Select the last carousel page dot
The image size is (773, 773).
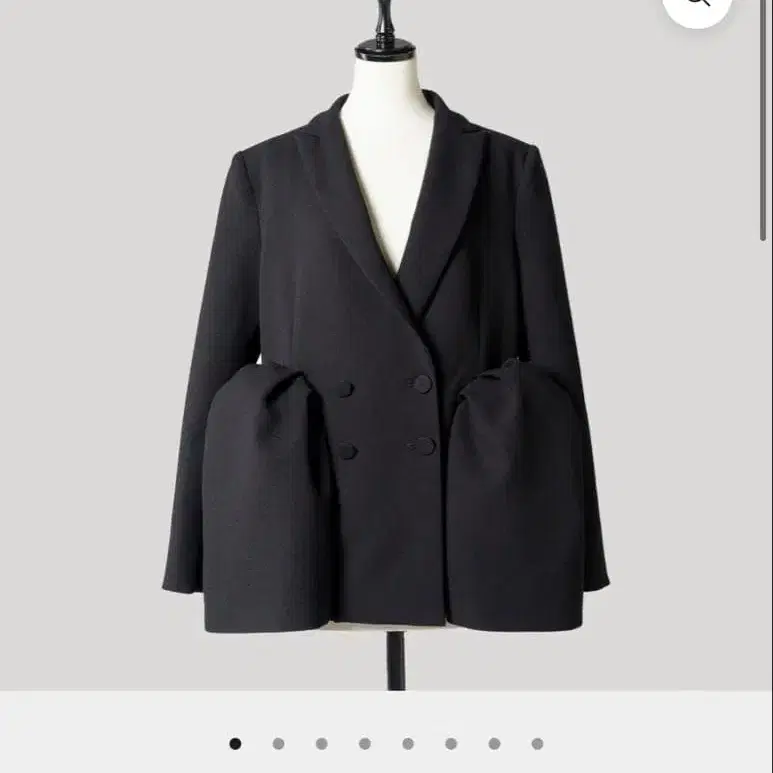tap(537, 743)
